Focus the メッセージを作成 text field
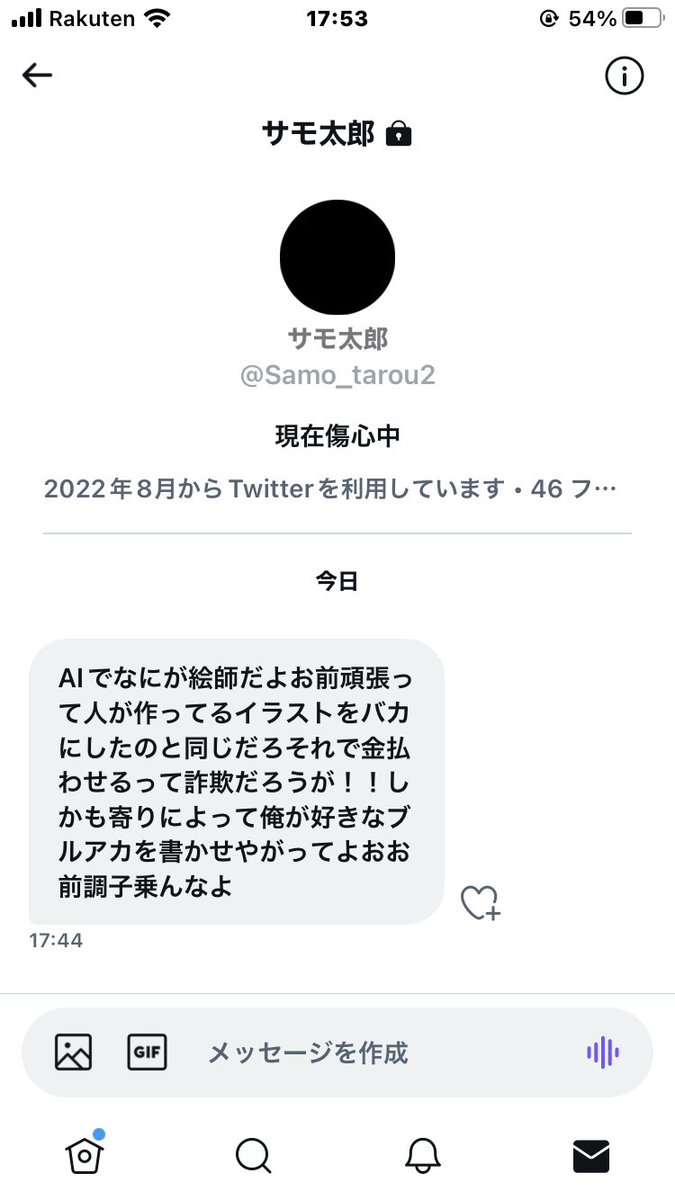The image size is (675, 1200). coord(380,1053)
